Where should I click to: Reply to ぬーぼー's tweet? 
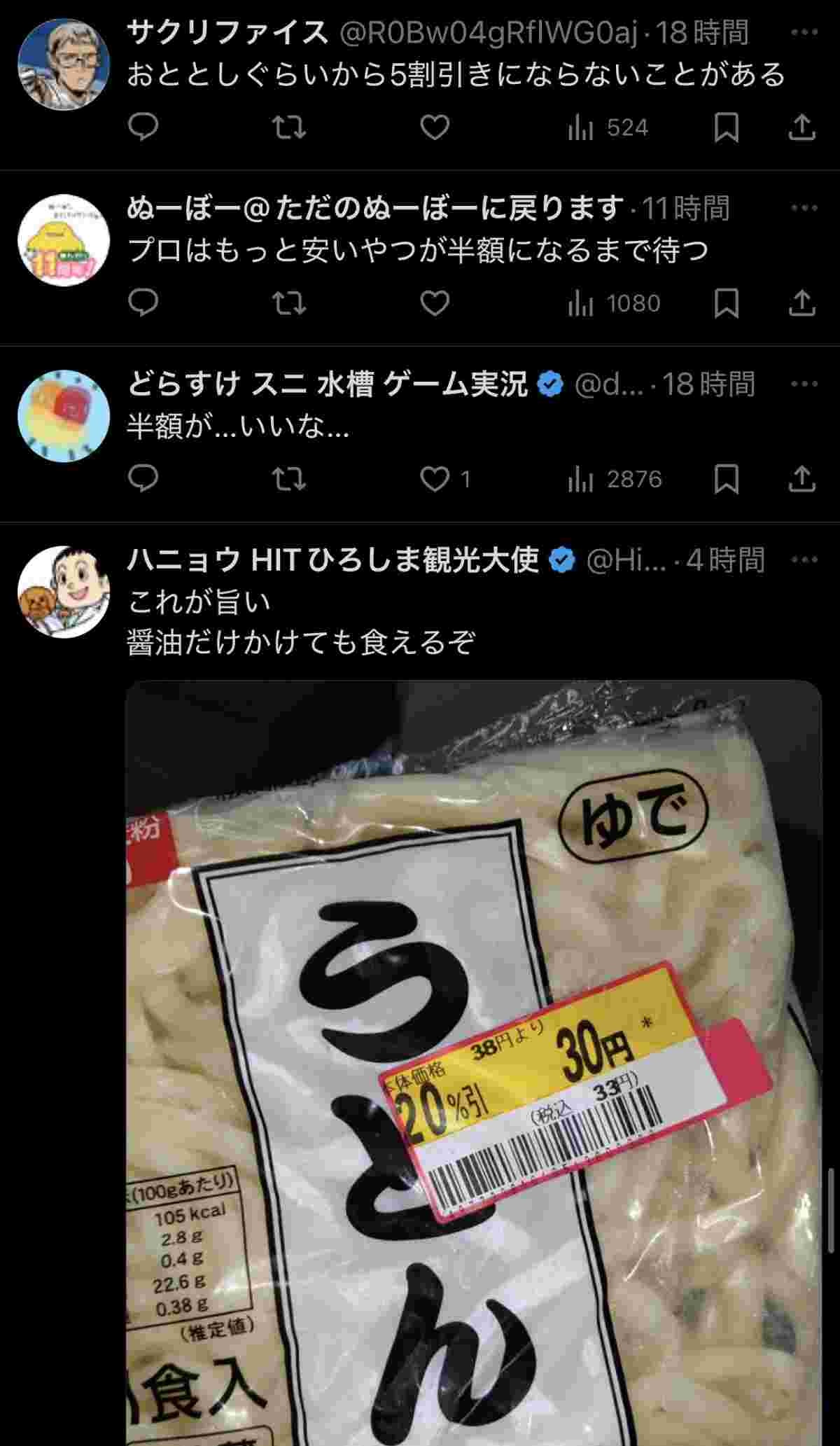[x=144, y=303]
